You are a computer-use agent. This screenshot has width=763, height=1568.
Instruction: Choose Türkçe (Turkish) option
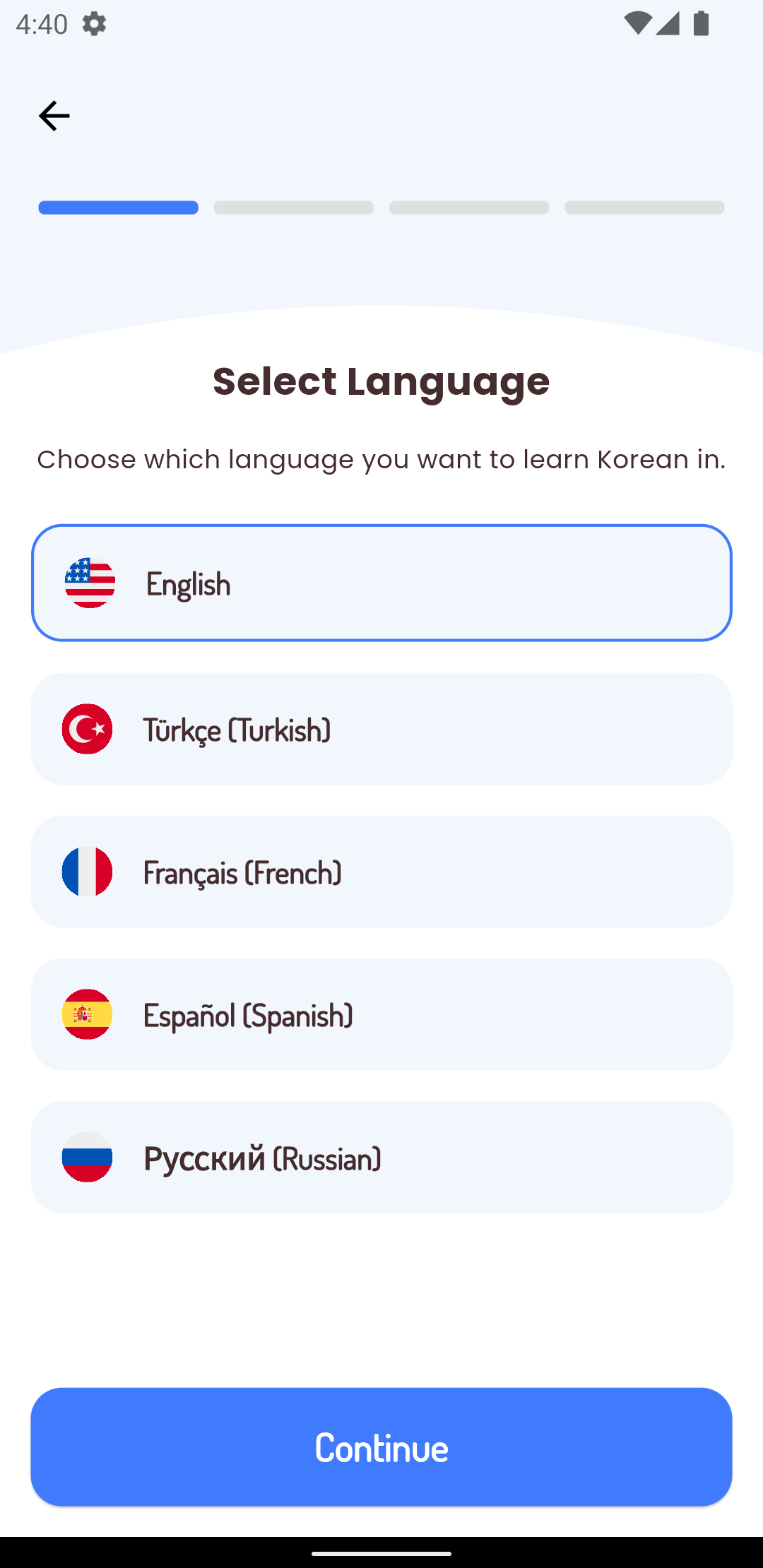(381, 729)
